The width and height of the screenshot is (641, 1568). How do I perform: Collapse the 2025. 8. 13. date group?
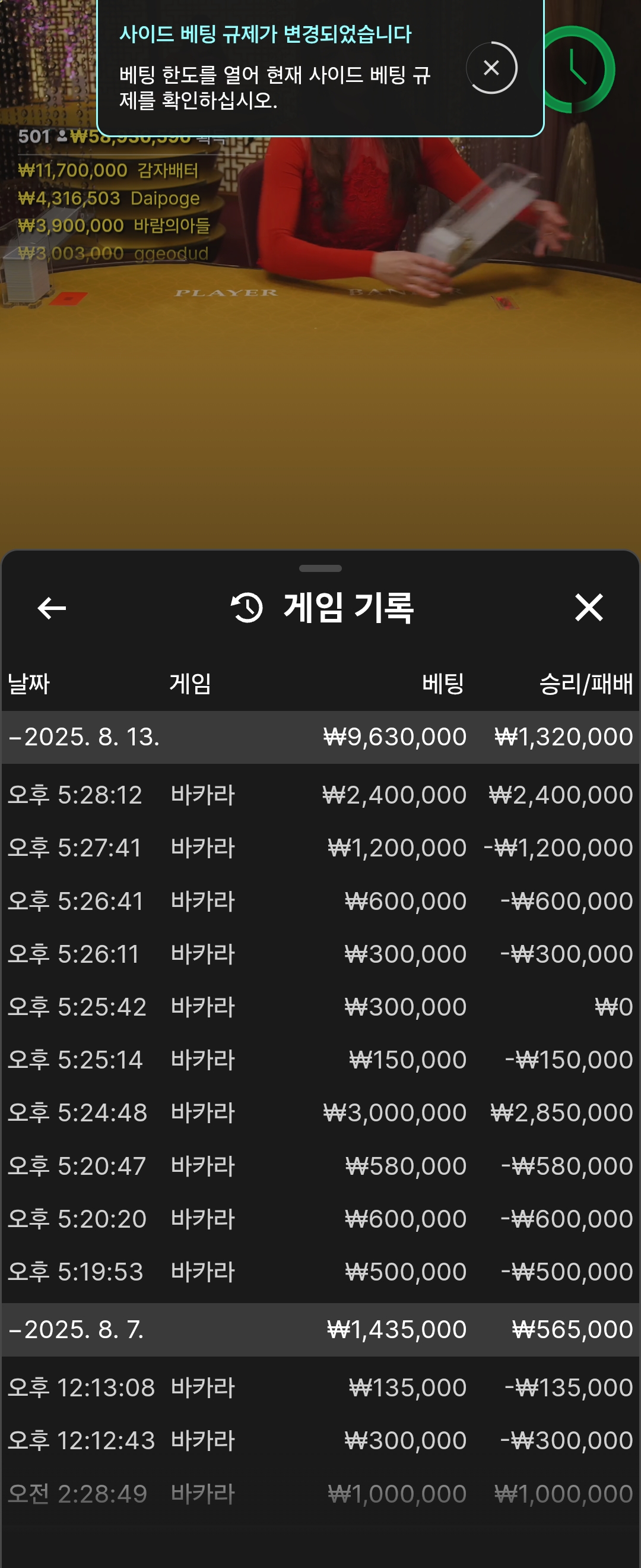[85, 737]
